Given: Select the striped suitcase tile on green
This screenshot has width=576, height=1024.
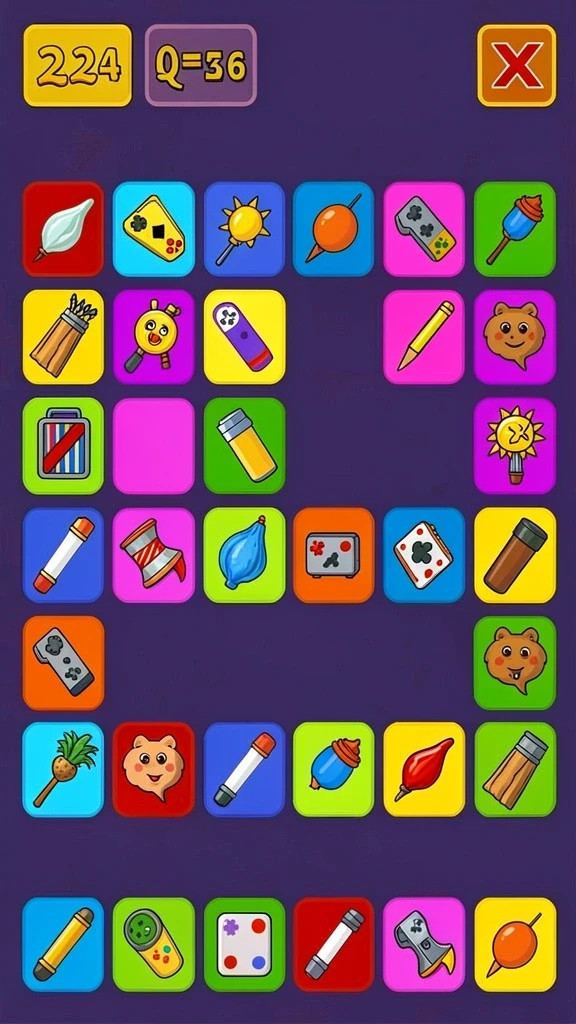Looking at the screenshot, I should pyautogui.click(x=63, y=445).
